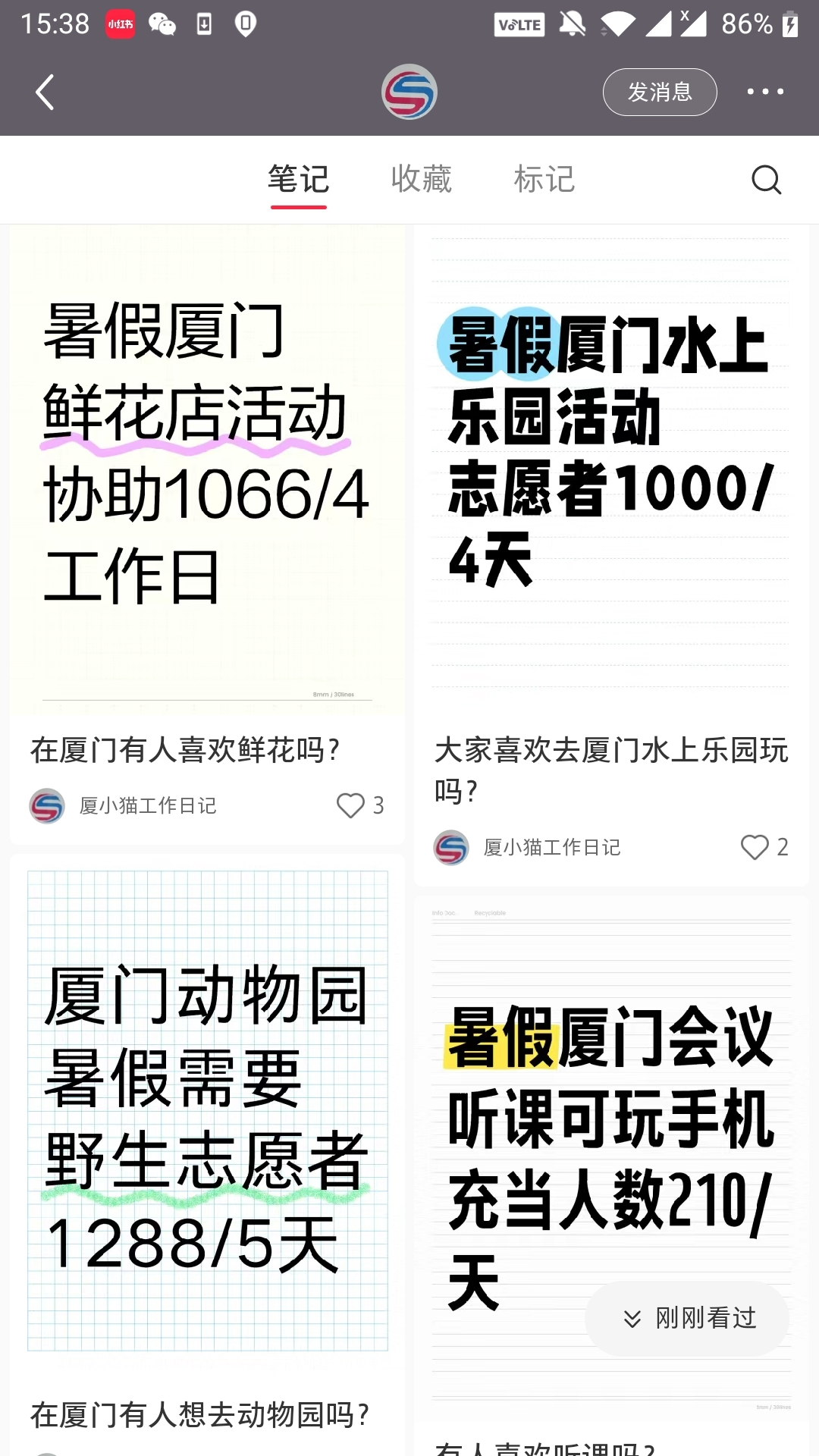Like the water park note
819x1456 pixels.
point(755,848)
